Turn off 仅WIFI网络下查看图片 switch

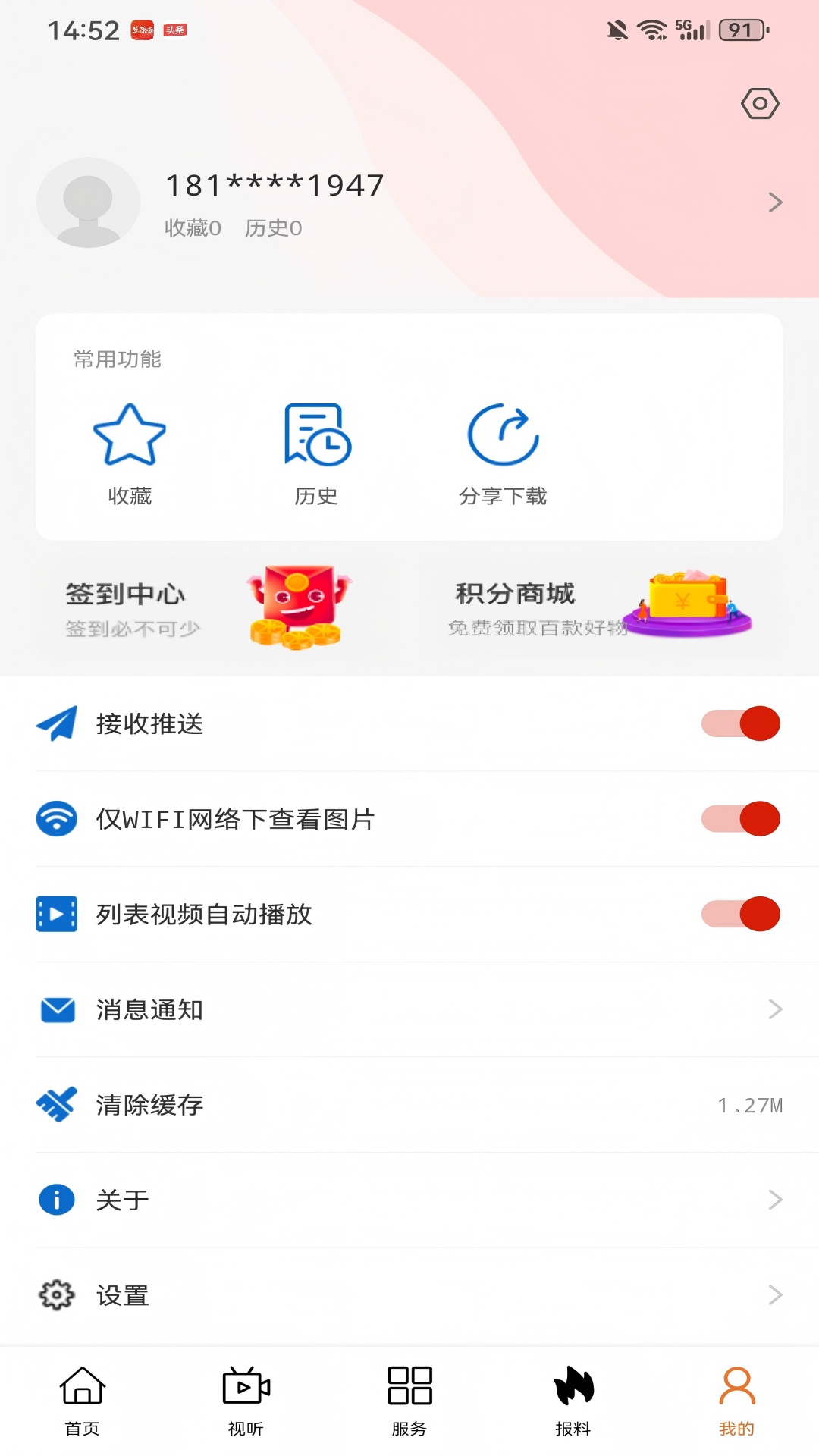(739, 819)
